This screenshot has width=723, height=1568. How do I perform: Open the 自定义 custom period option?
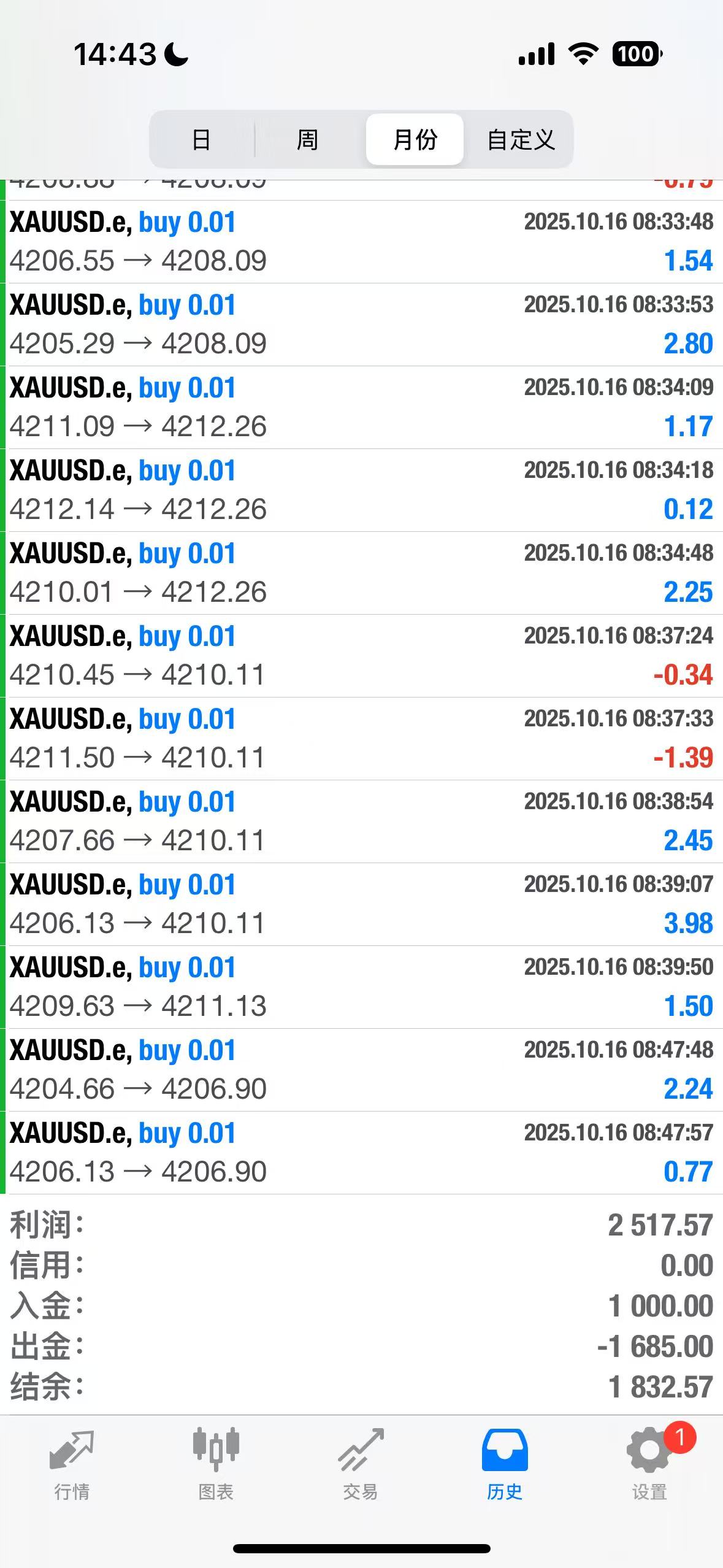[x=520, y=140]
